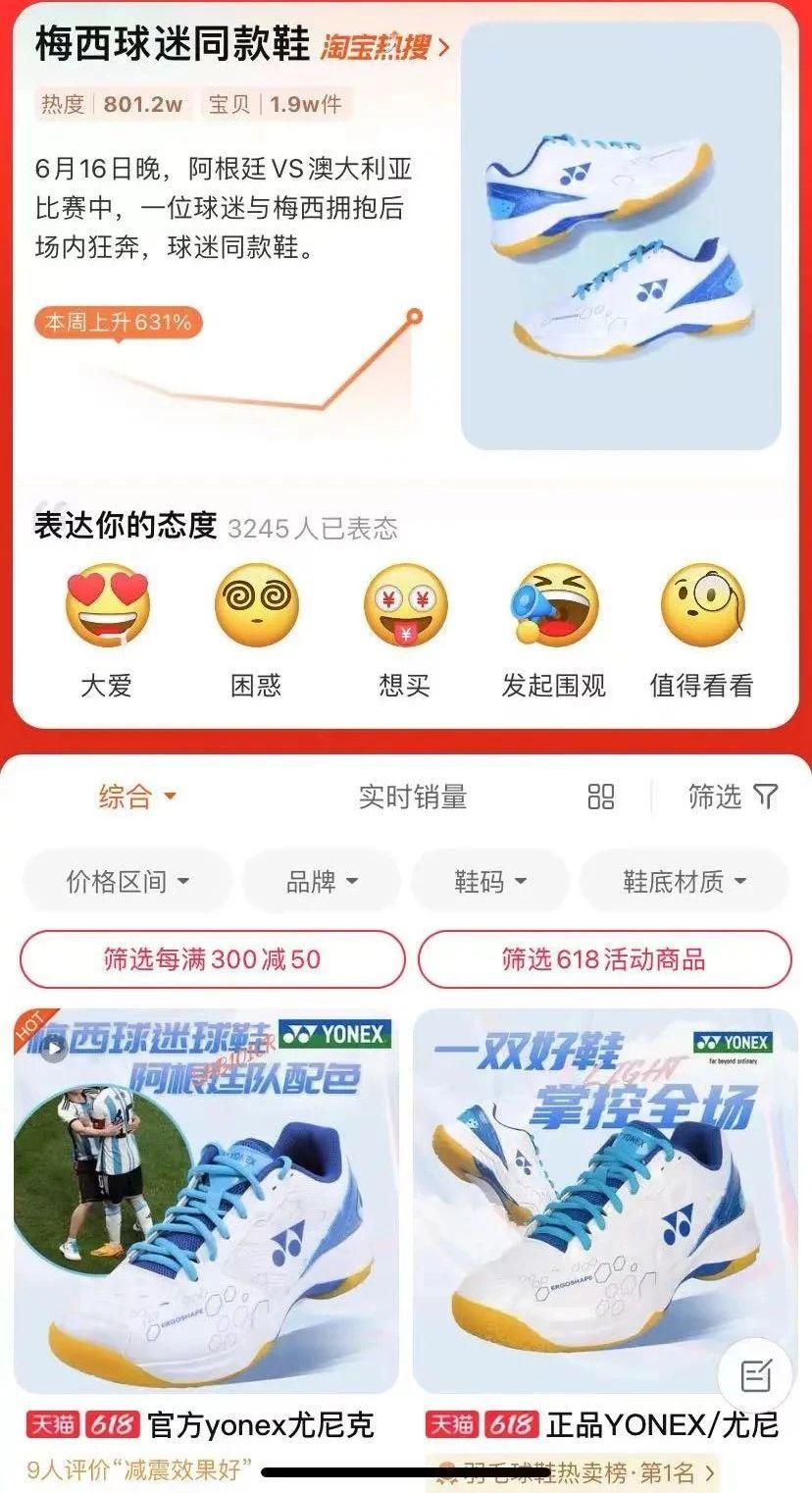Viewport: 812px width, 1493px height.
Task: Expand the 品牌 brand filter dropdown
Action: (321, 881)
